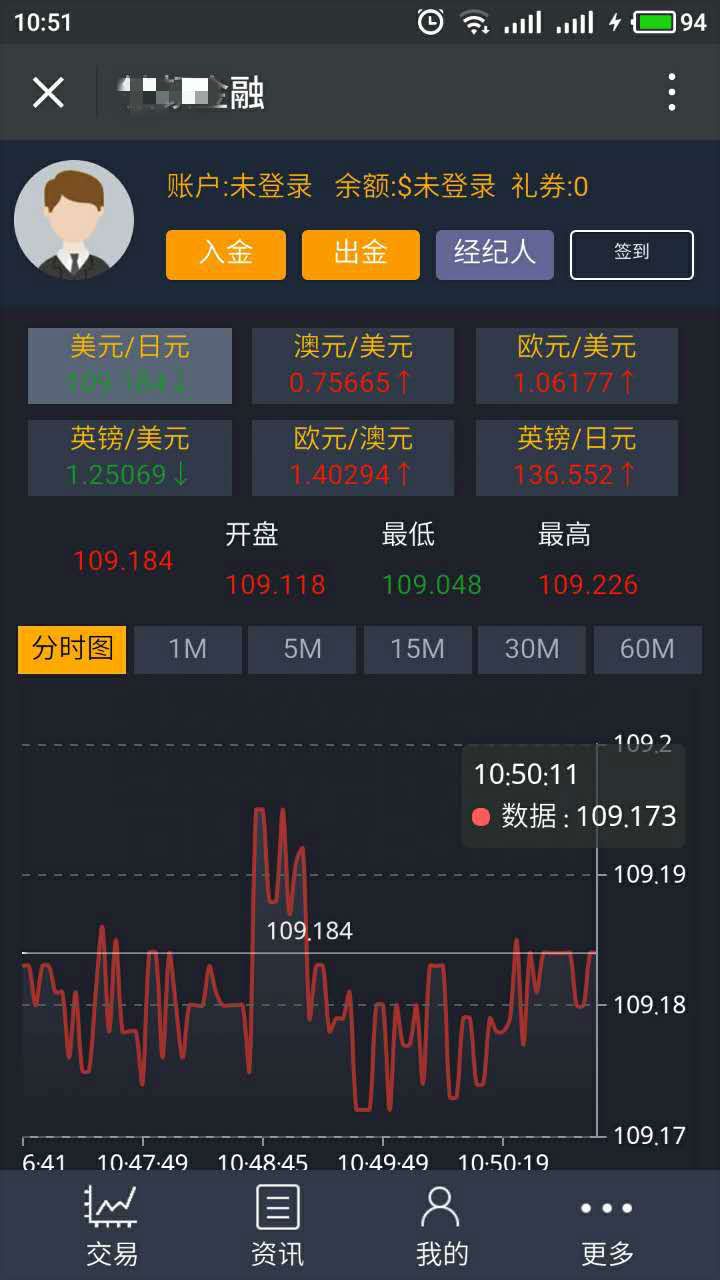The image size is (720, 1280).
Task: Select the 美元/日元 currency pair
Action: click(x=130, y=366)
